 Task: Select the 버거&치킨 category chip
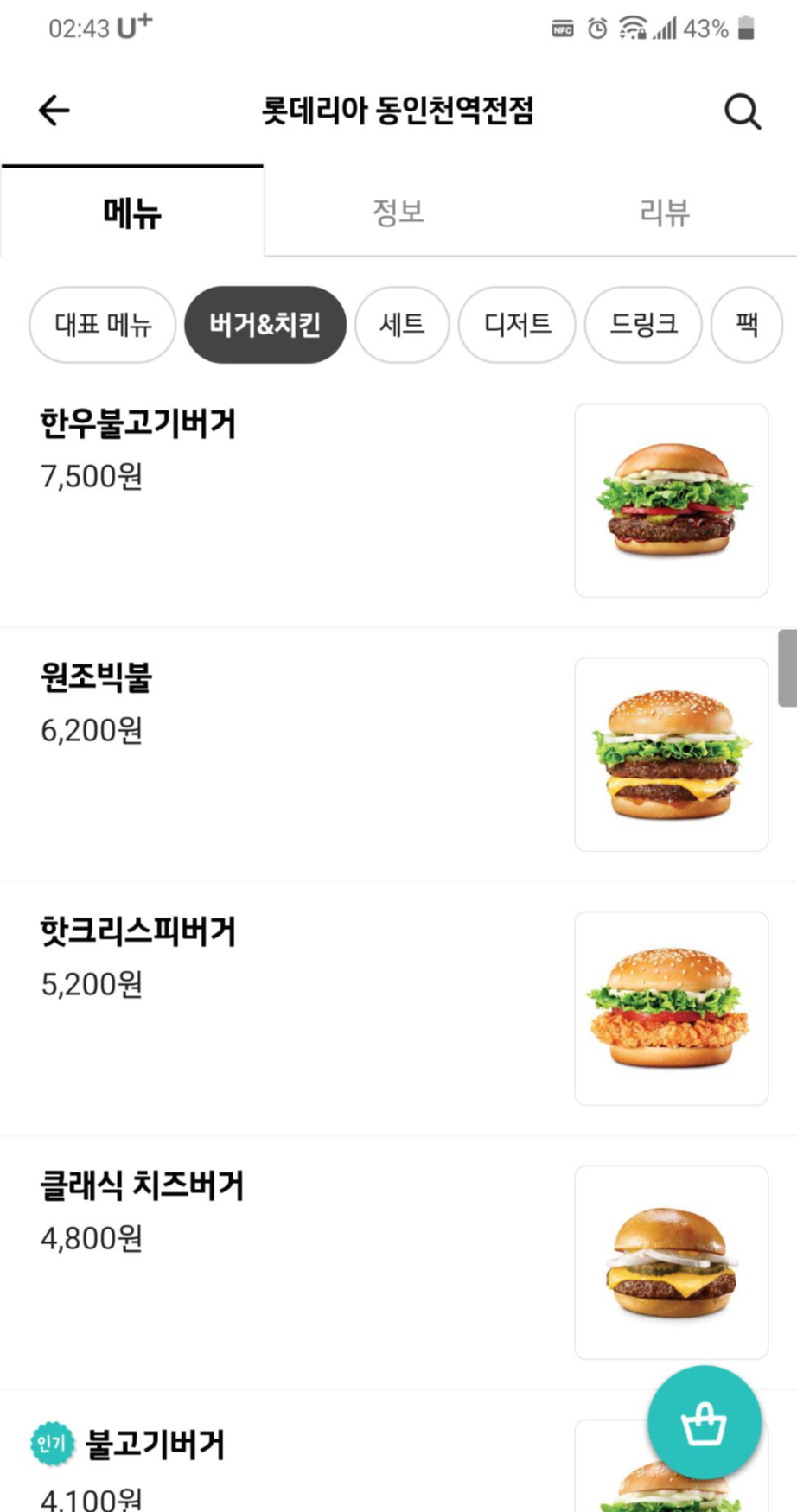pos(265,325)
